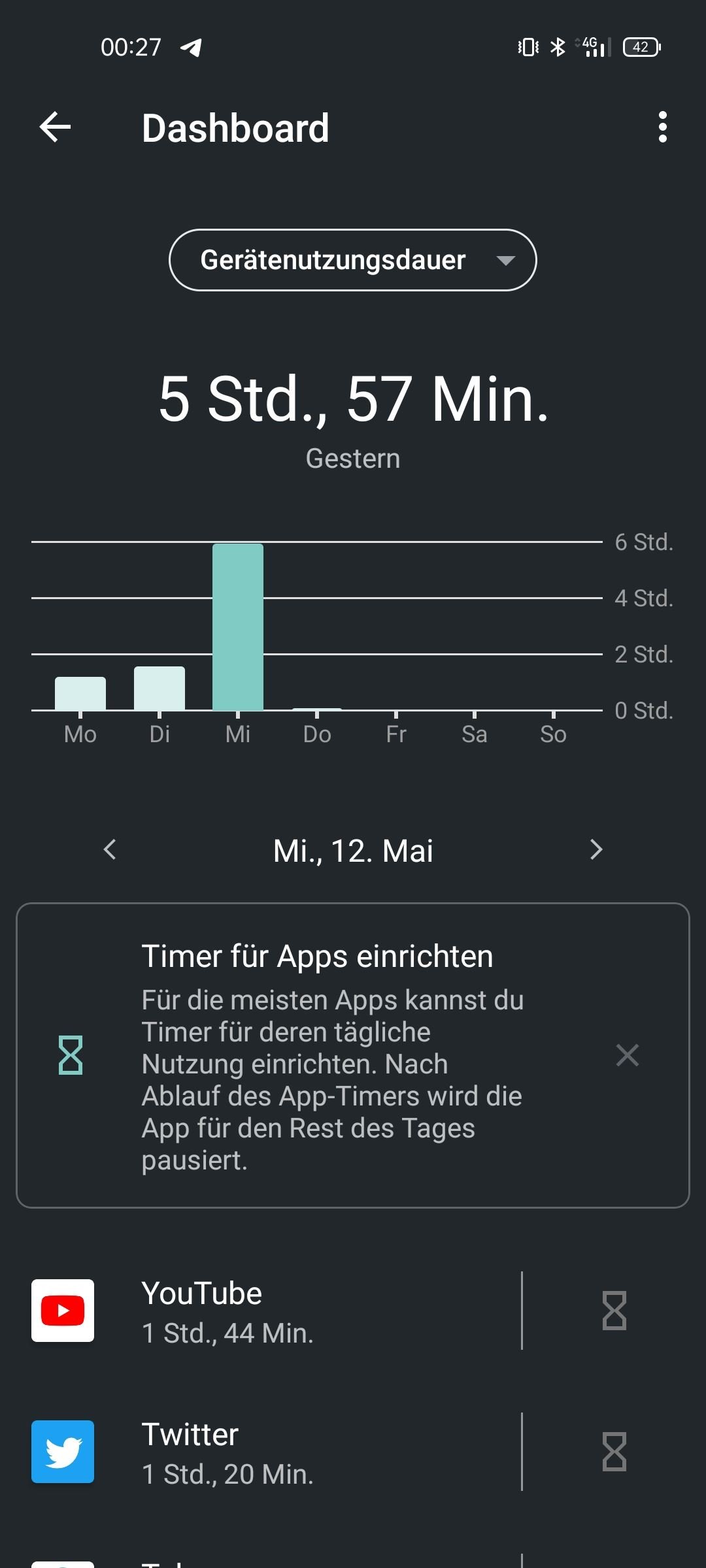The width and height of the screenshot is (706, 1568).
Task: Go back from the Dashboard
Action: [x=55, y=127]
